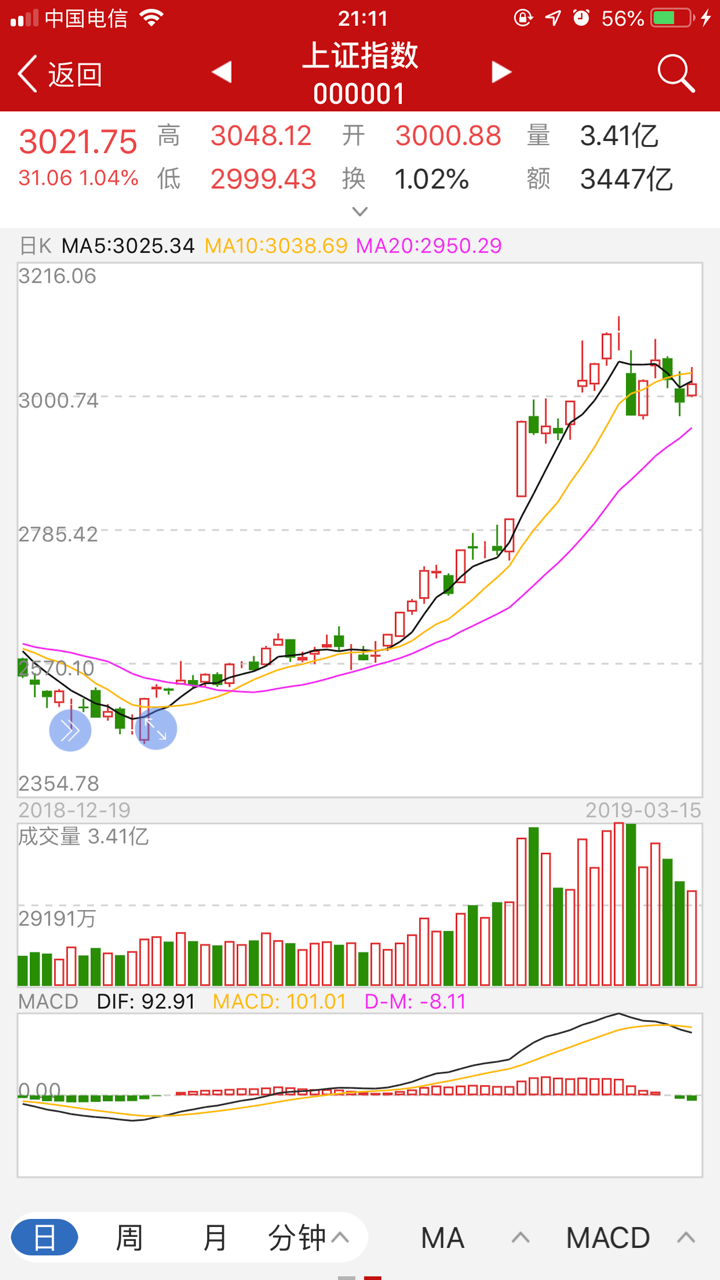Expand more quote details with the chevron

tap(360, 211)
